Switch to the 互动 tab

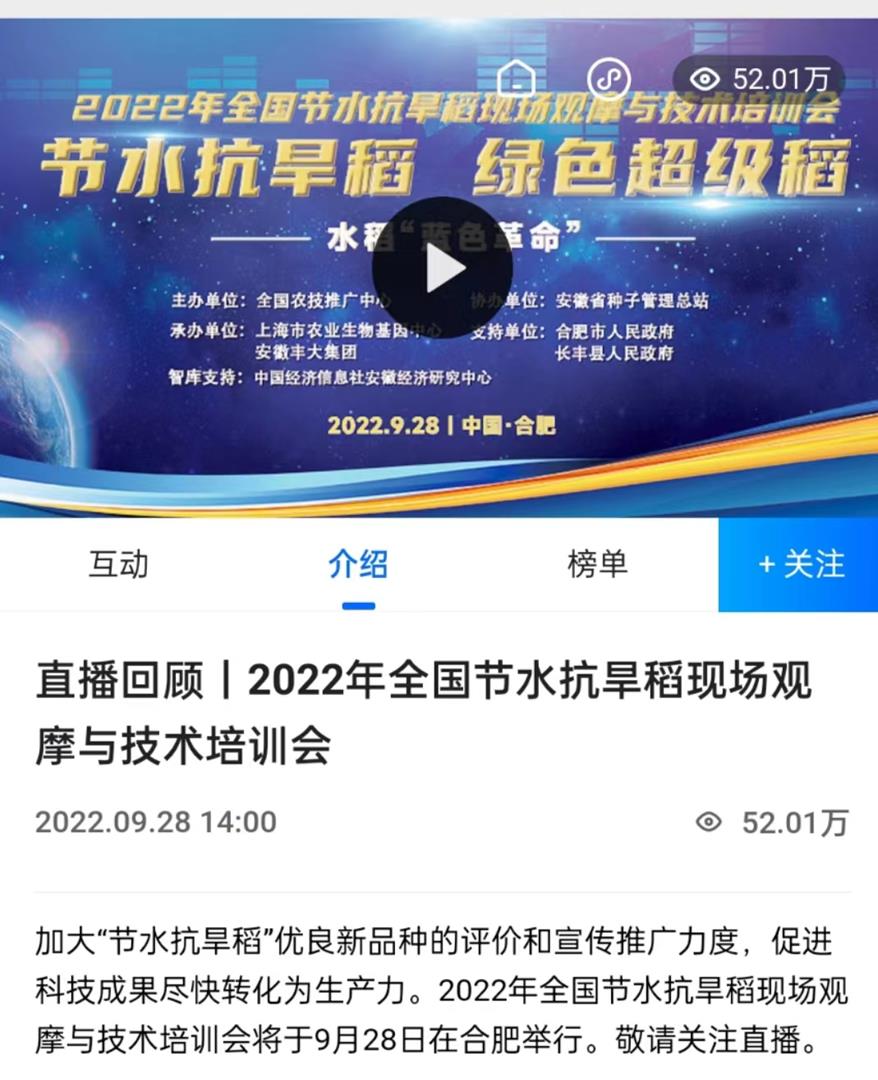pyautogui.click(x=118, y=564)
